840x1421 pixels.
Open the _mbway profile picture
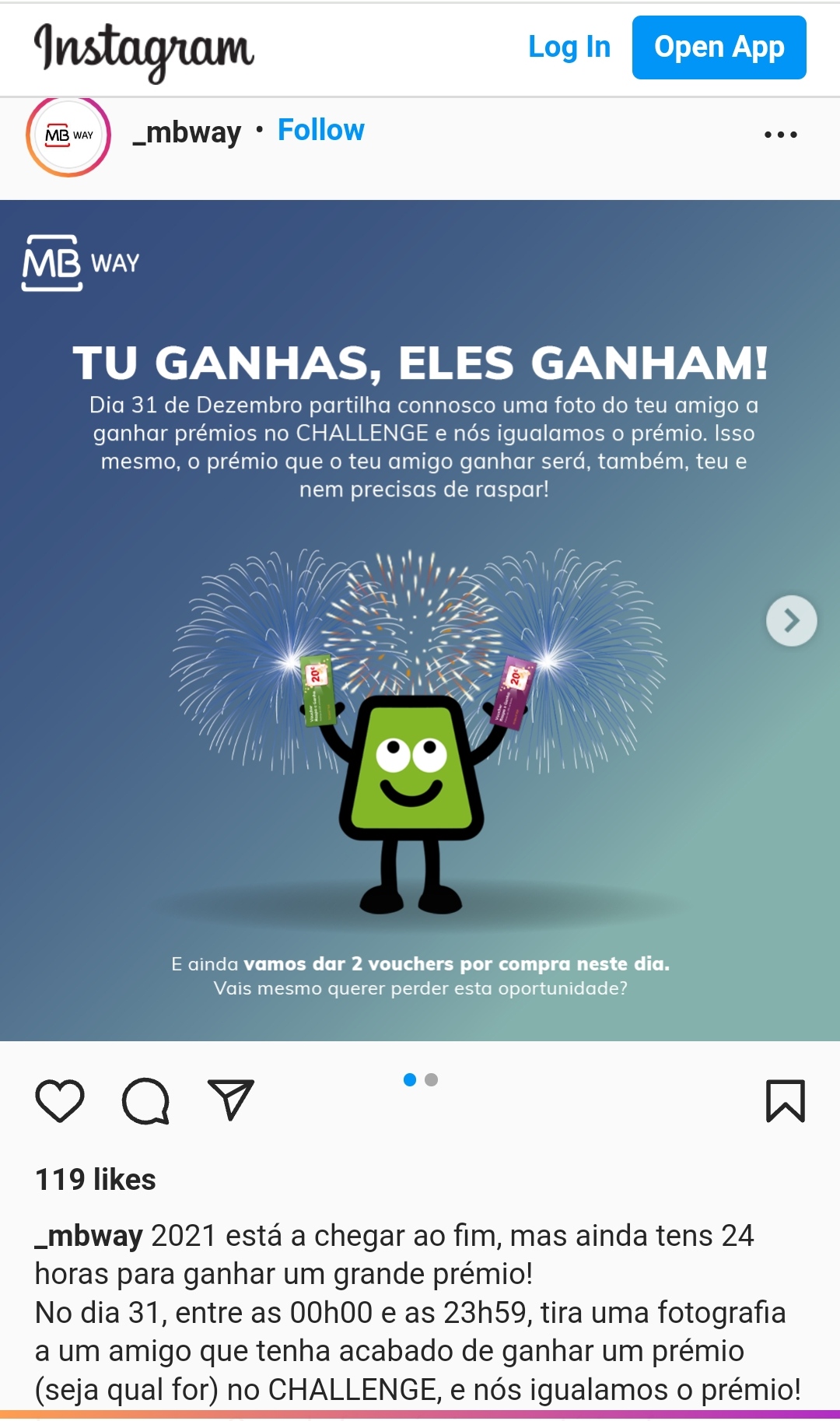68,135
